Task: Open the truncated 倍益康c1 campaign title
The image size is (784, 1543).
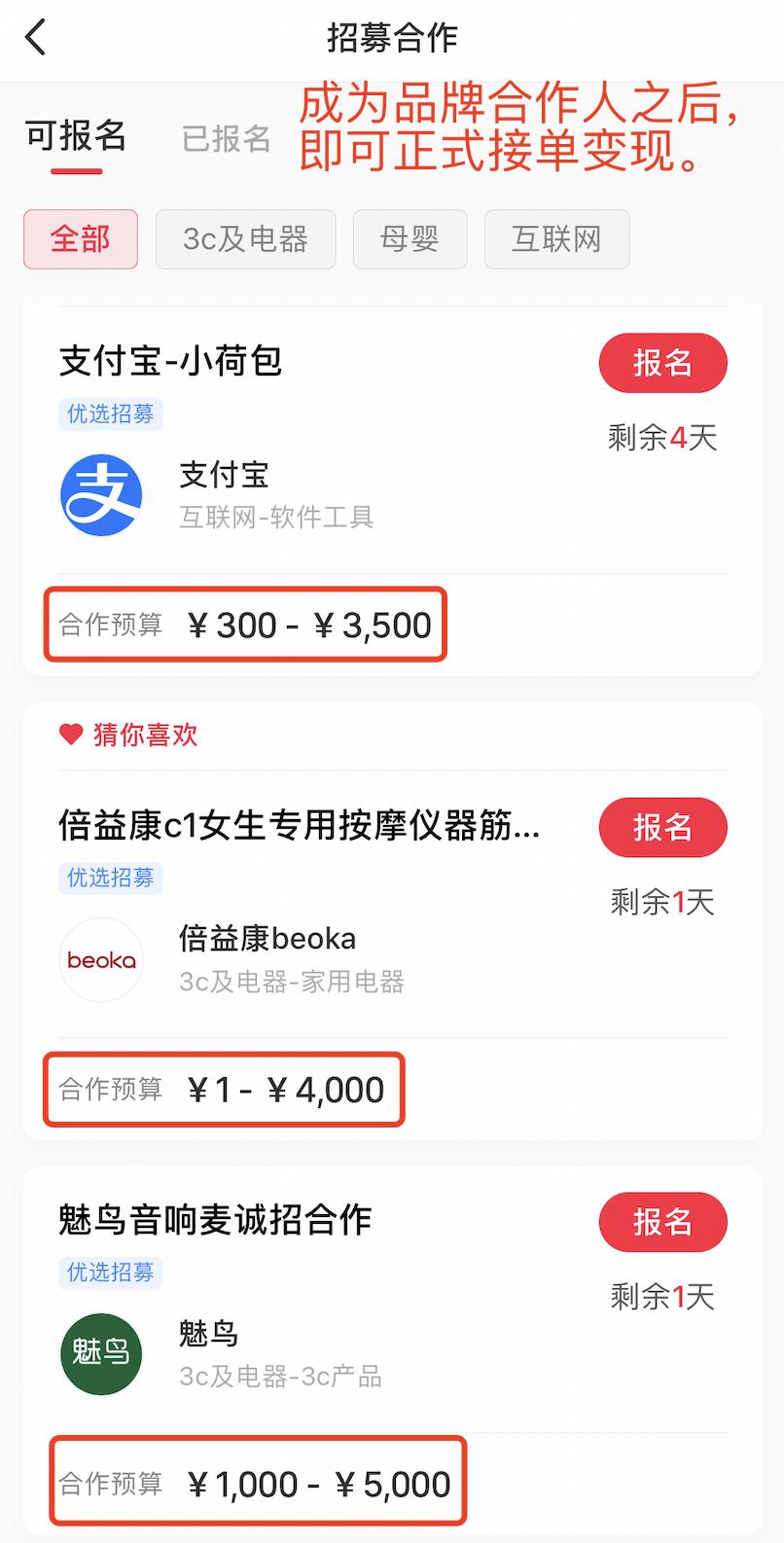Action: (x=297, y=826)
